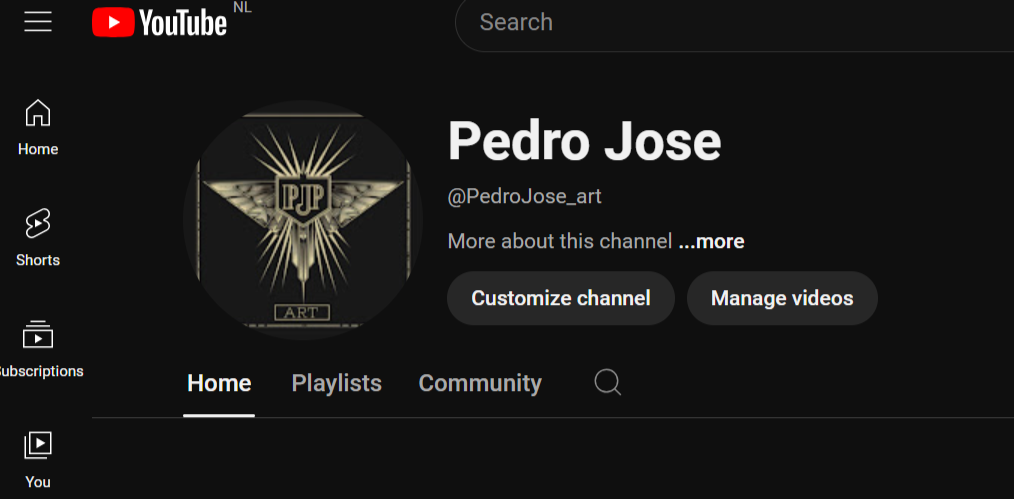Open Manage videos
Image resolution: width=1014 pixels, height=499 pixels.
[782, 298]
